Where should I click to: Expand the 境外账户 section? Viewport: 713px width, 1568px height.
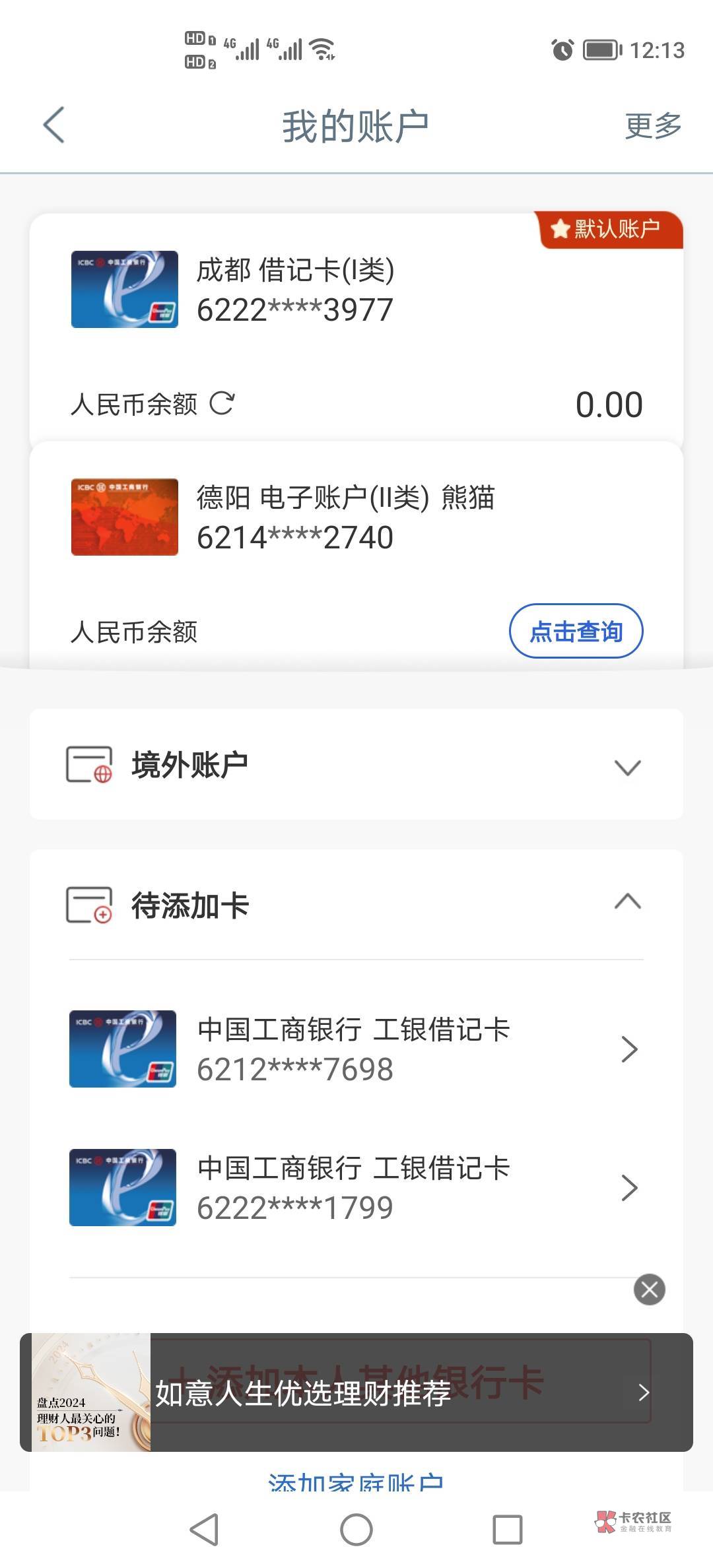pos(627,767)
